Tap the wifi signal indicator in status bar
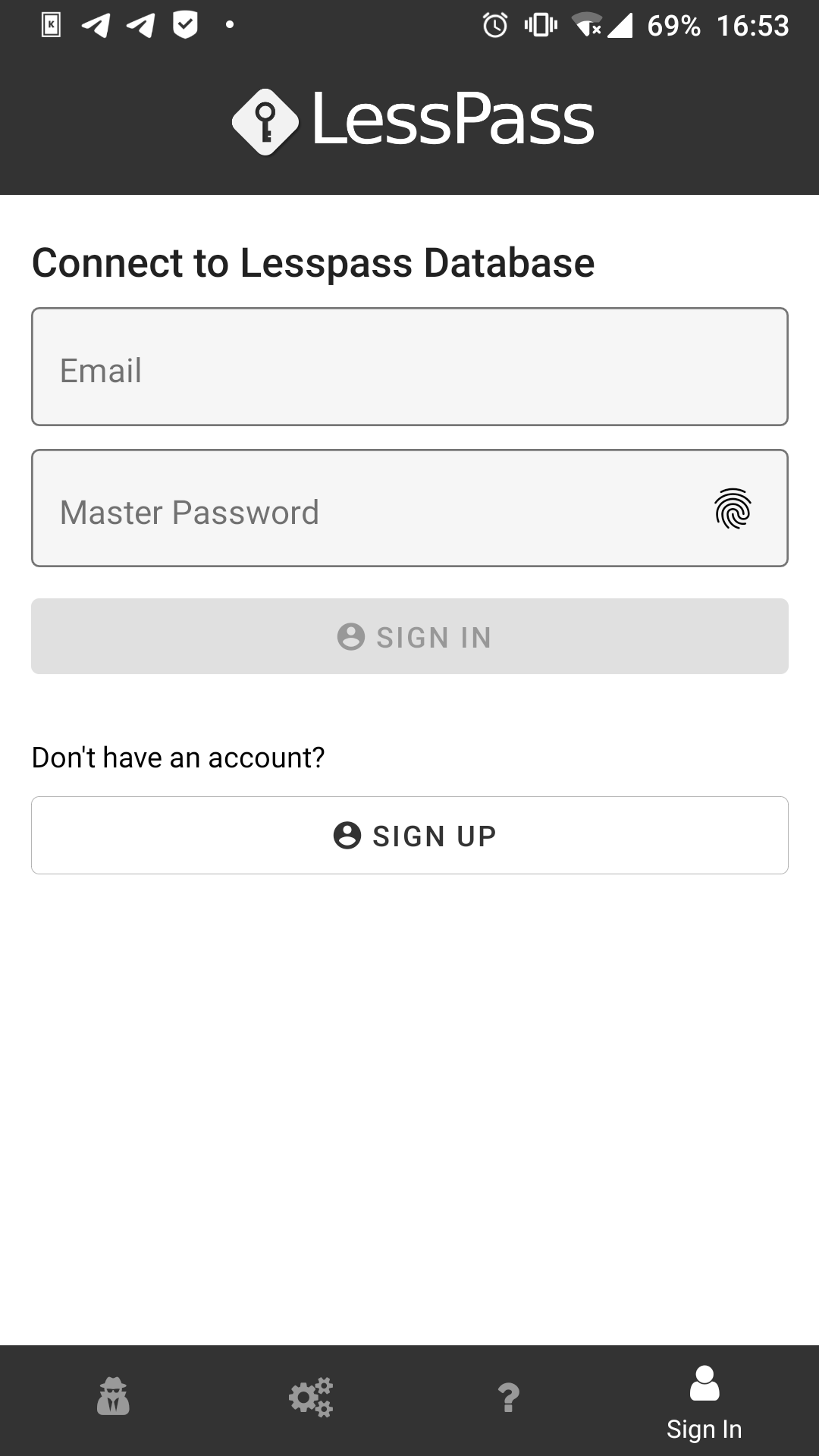Viewport: 819px width, 1456px height. (585, 25)
